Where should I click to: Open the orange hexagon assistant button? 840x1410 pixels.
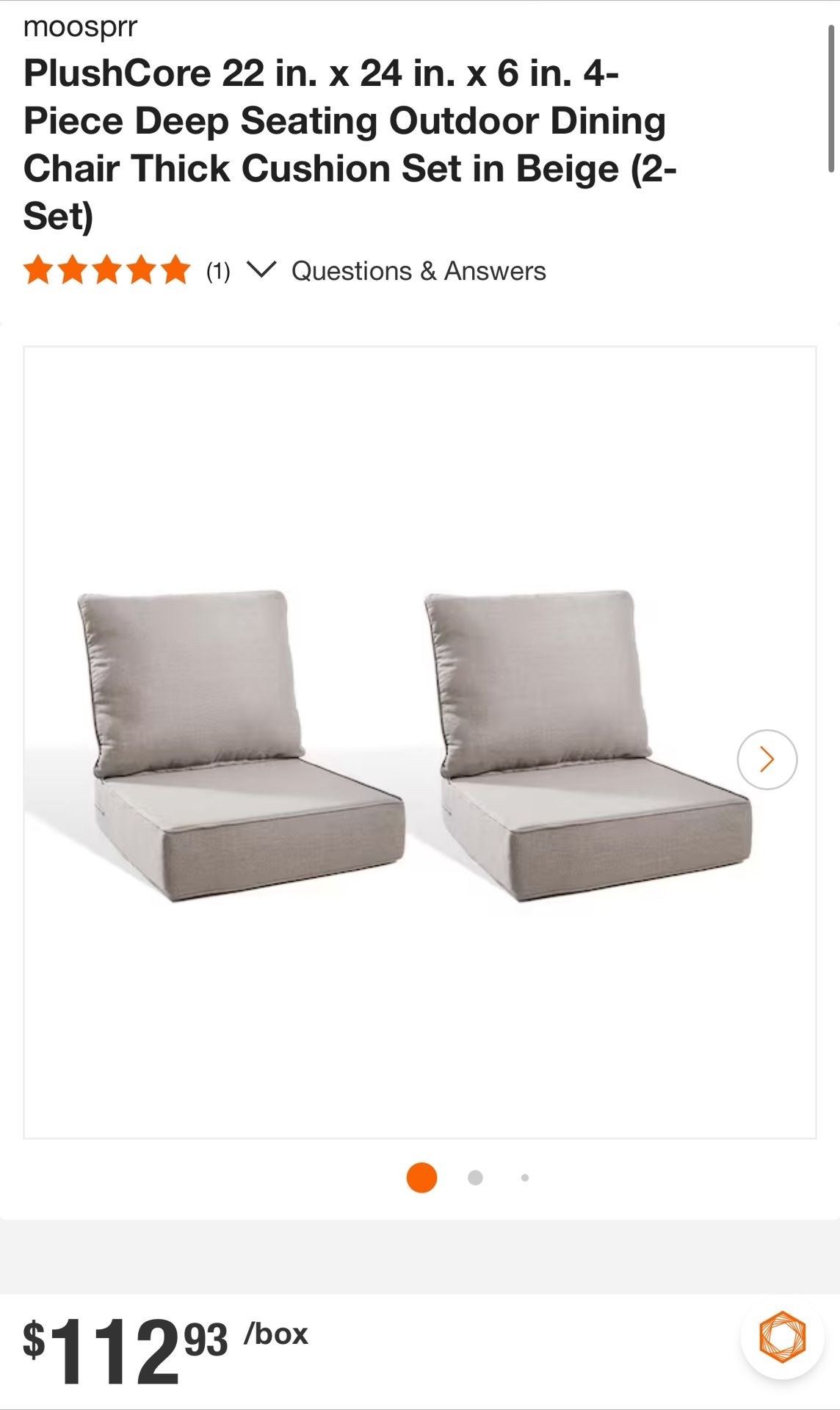(x=782, y=1337)
